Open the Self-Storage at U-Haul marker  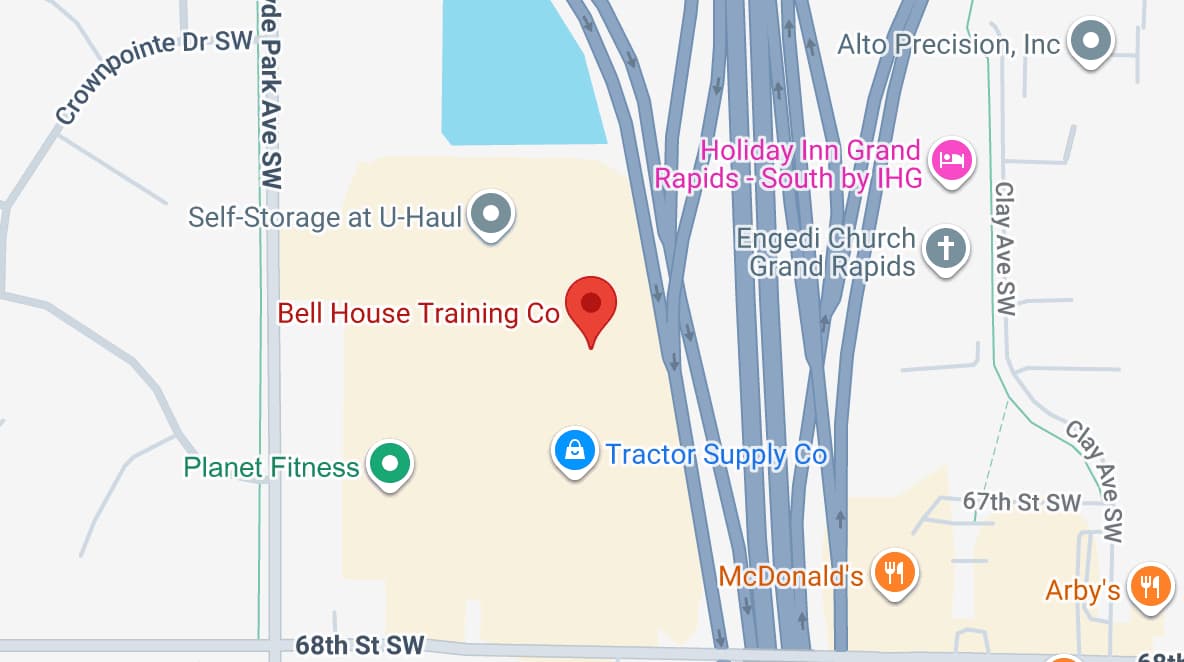pos(491,214)
